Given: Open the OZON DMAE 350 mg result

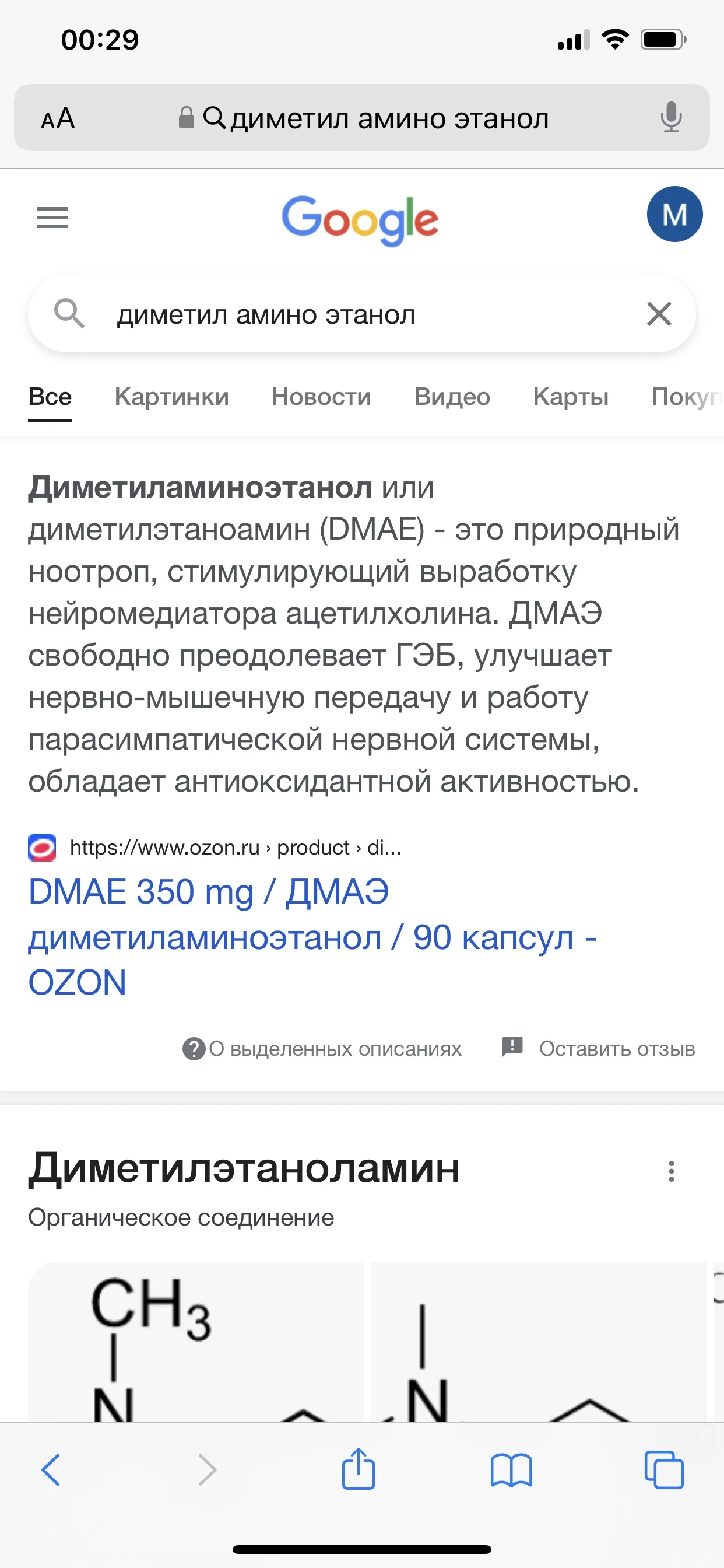Looking at the screenshot, I should [x=312, y=937].
